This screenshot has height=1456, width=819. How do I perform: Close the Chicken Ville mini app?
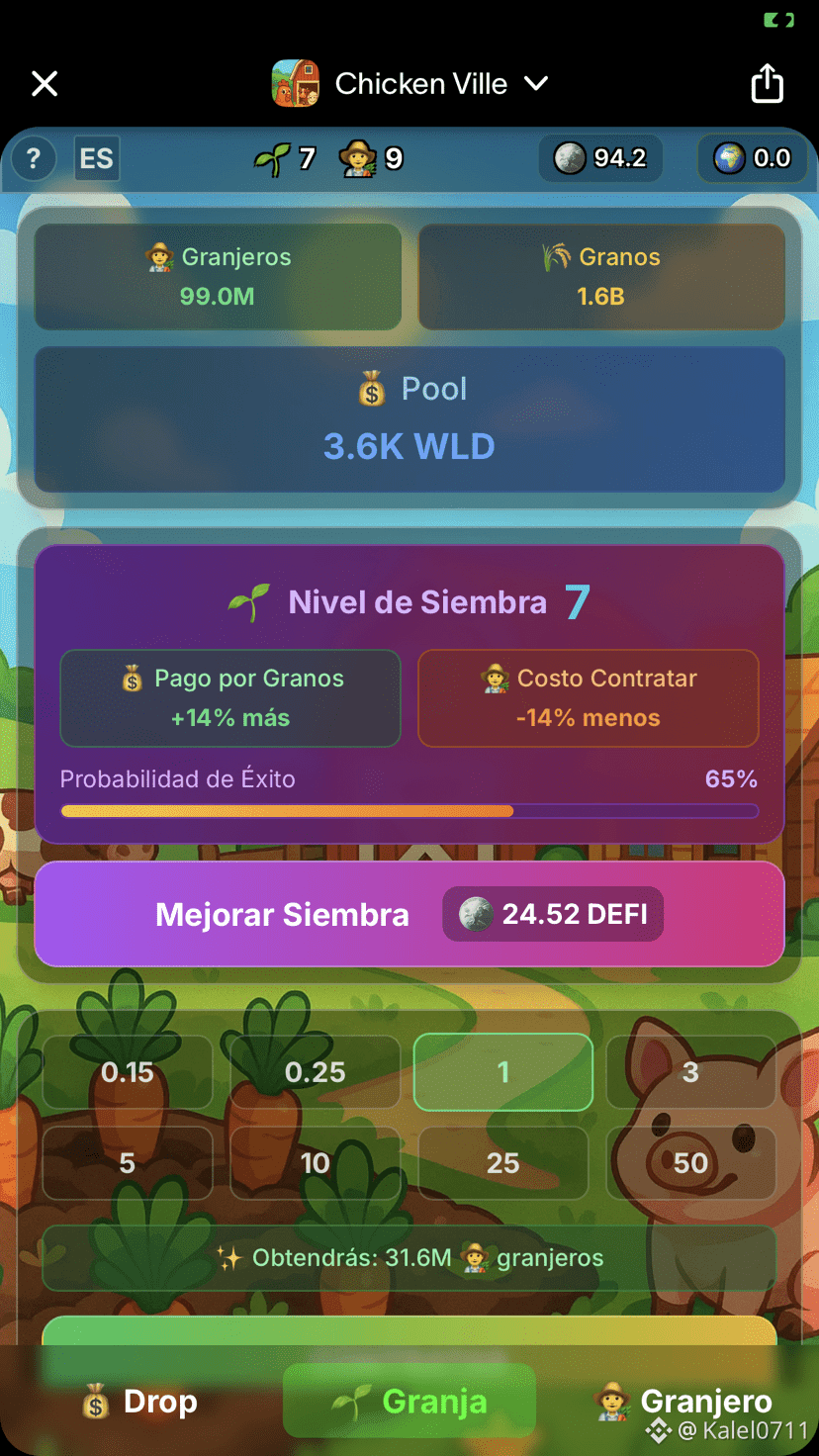click(x=45, y=84)
